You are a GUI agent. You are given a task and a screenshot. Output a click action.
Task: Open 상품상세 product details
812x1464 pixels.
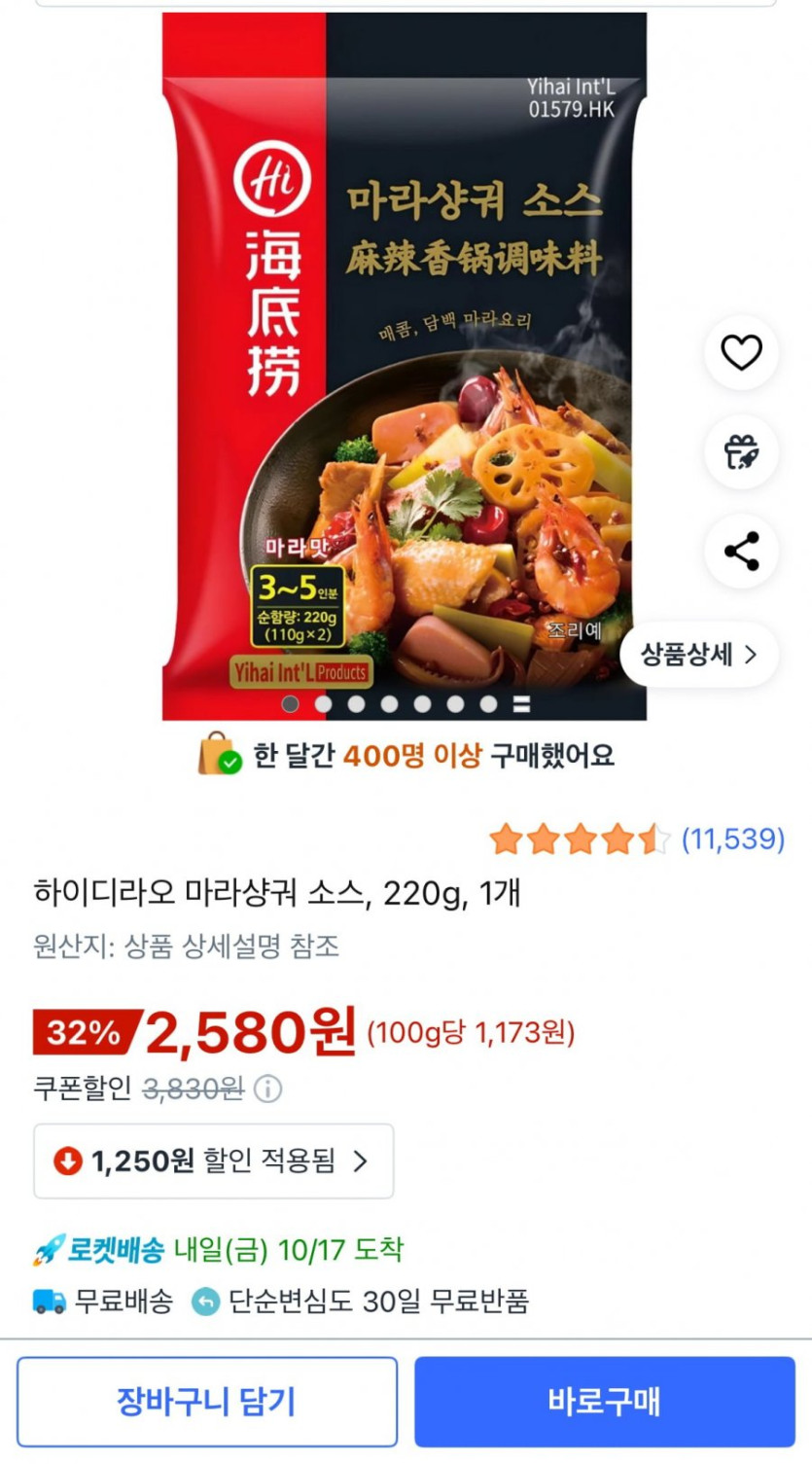[x=698, y=655]
